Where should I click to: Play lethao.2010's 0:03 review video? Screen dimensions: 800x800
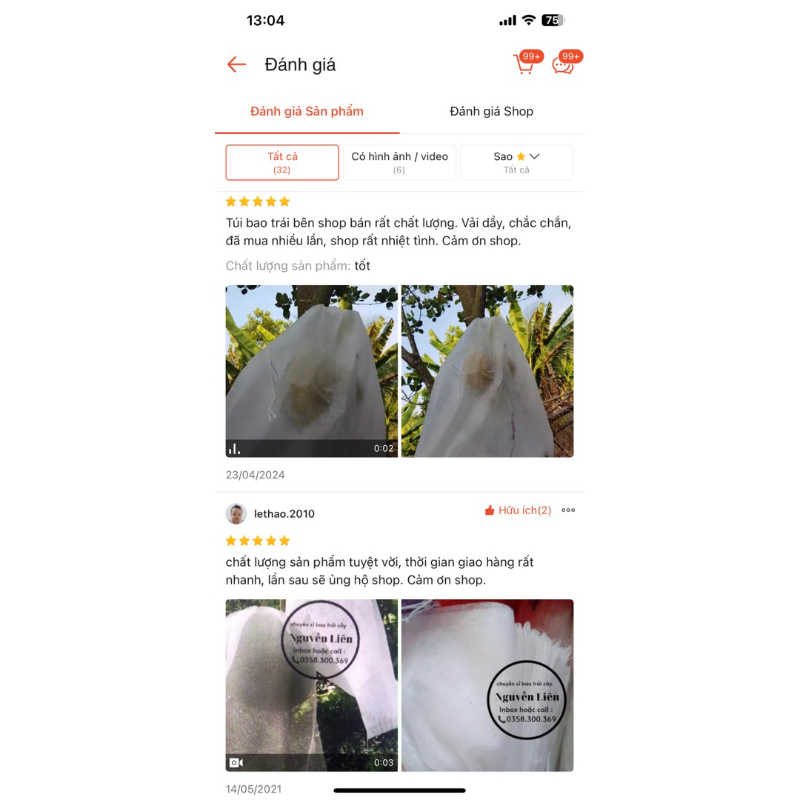[311, 685]
